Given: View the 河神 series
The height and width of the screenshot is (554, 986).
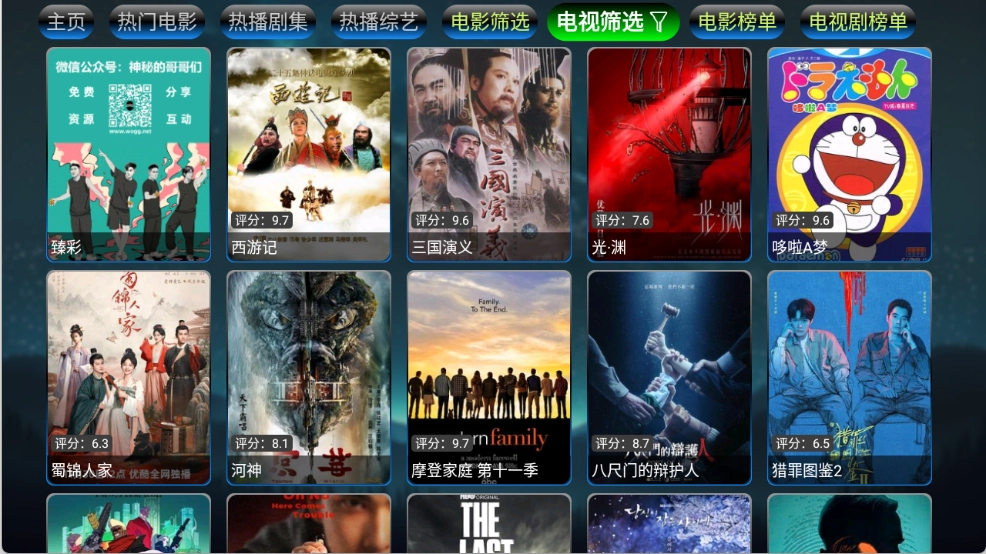Looking at the screenshot, I should (309, 377).
